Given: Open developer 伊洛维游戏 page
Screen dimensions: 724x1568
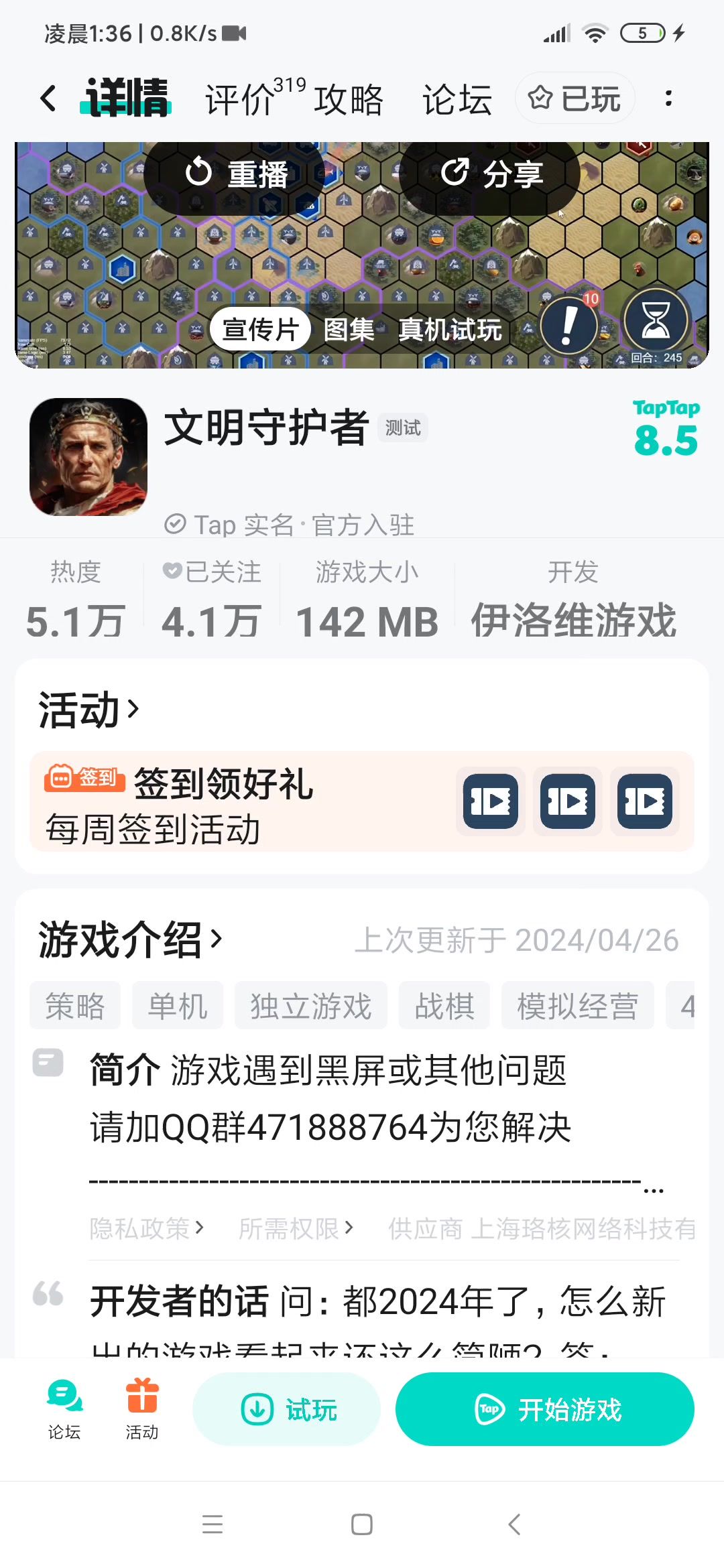Looking at the screenshot, I should tap(573, 620).
